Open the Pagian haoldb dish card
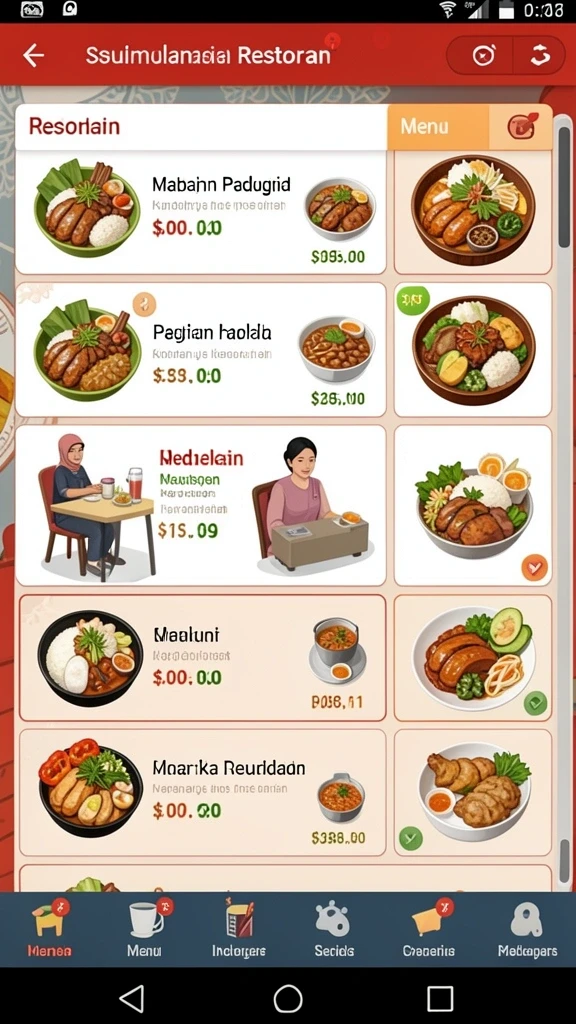The height and width of the screenshot is (1024, 576). (200, 350)
